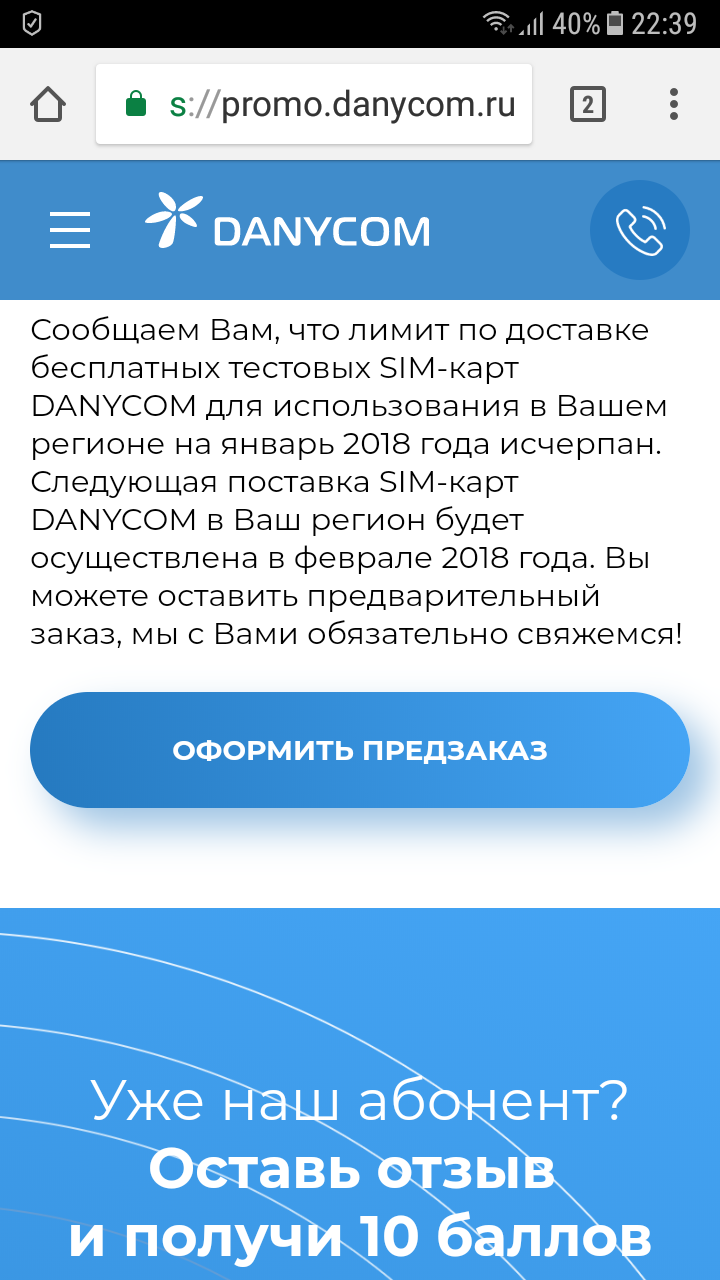Screen dimensions: 720x1280
Task: Go to the browser home page icon
Action: coord(48,104)
